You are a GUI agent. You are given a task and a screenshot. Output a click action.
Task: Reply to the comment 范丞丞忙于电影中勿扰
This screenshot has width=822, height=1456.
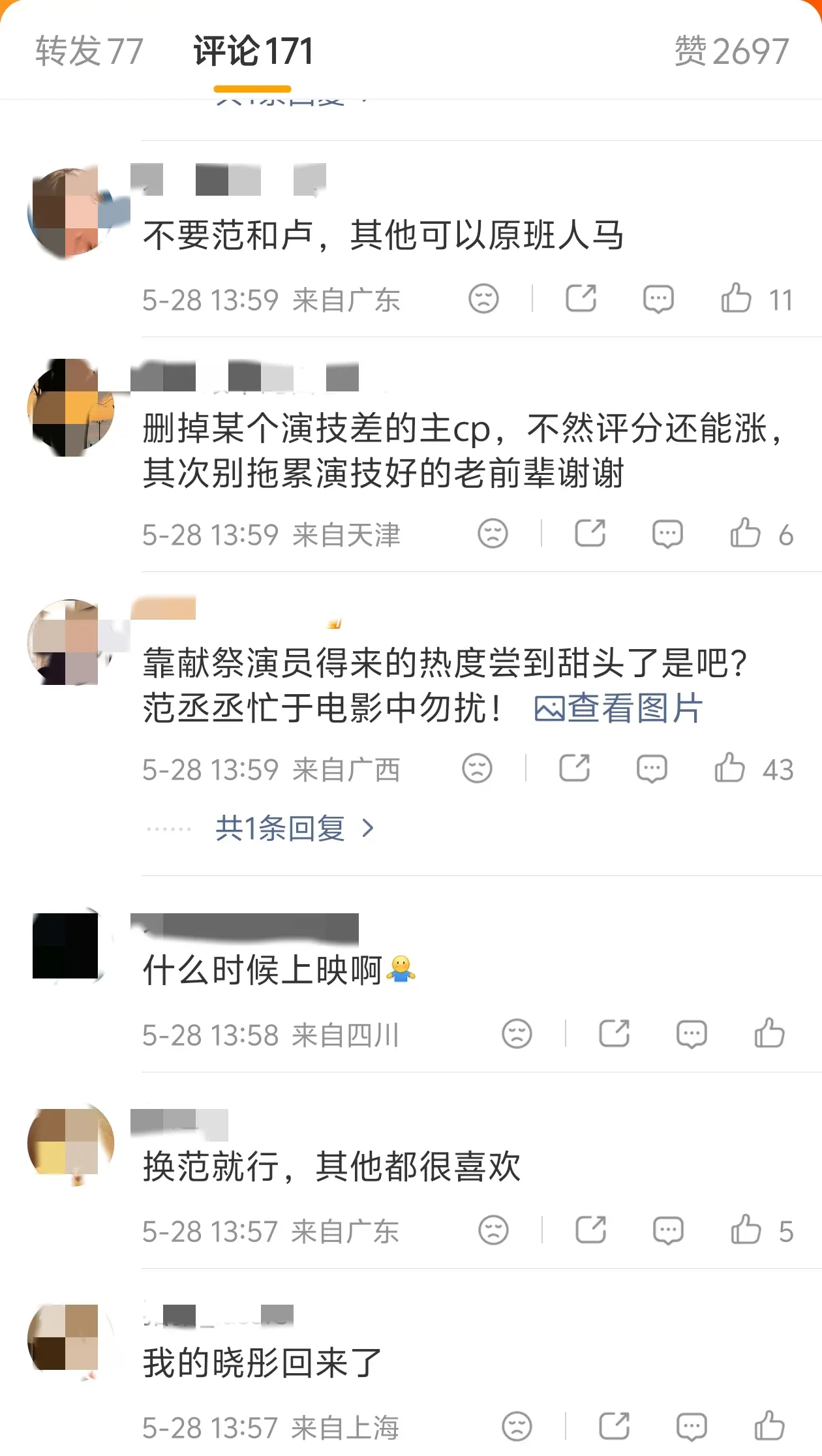pyautogui.click(x=652, y=768)
